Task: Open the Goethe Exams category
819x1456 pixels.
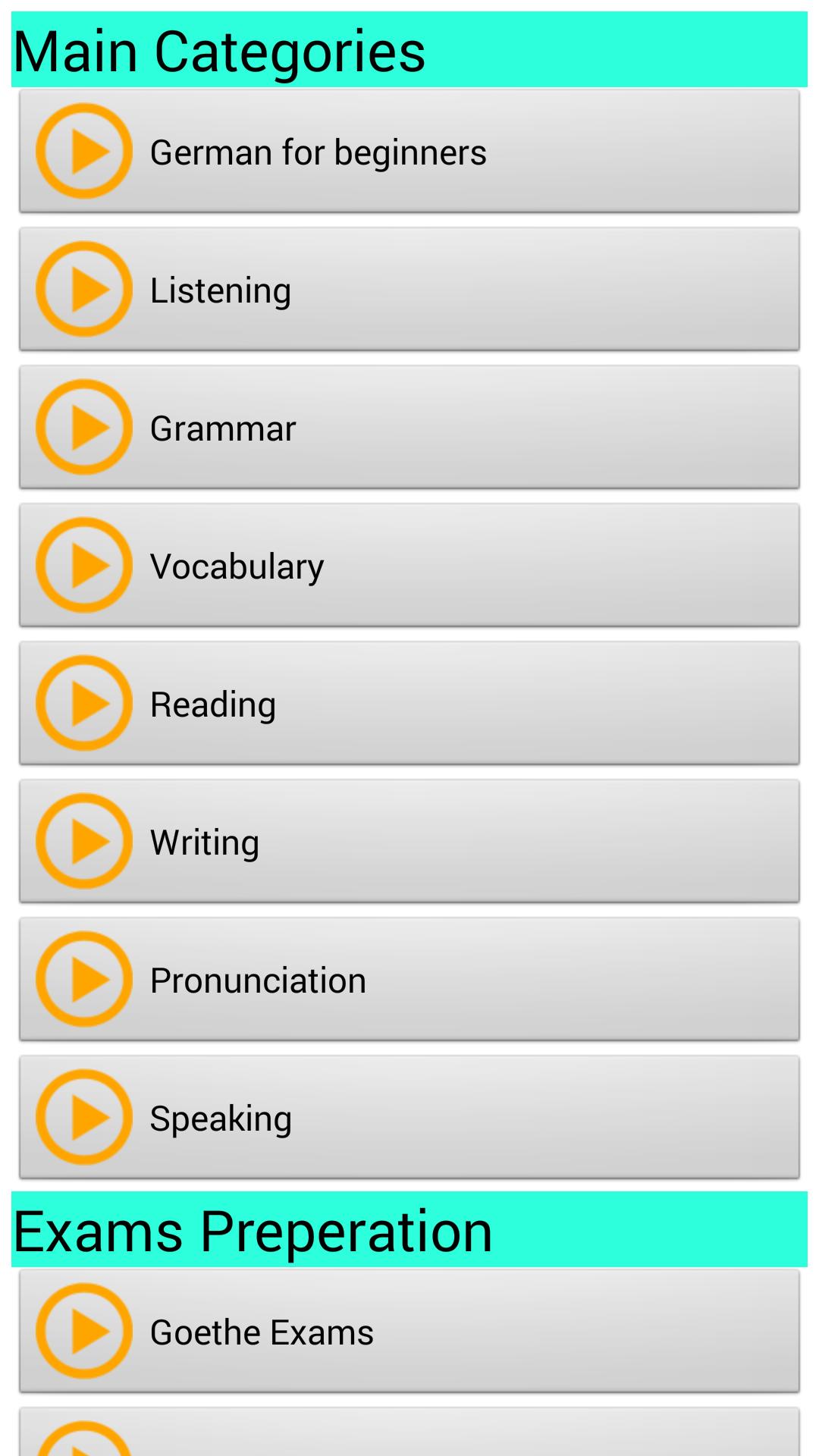Action: click(409, 1332)
